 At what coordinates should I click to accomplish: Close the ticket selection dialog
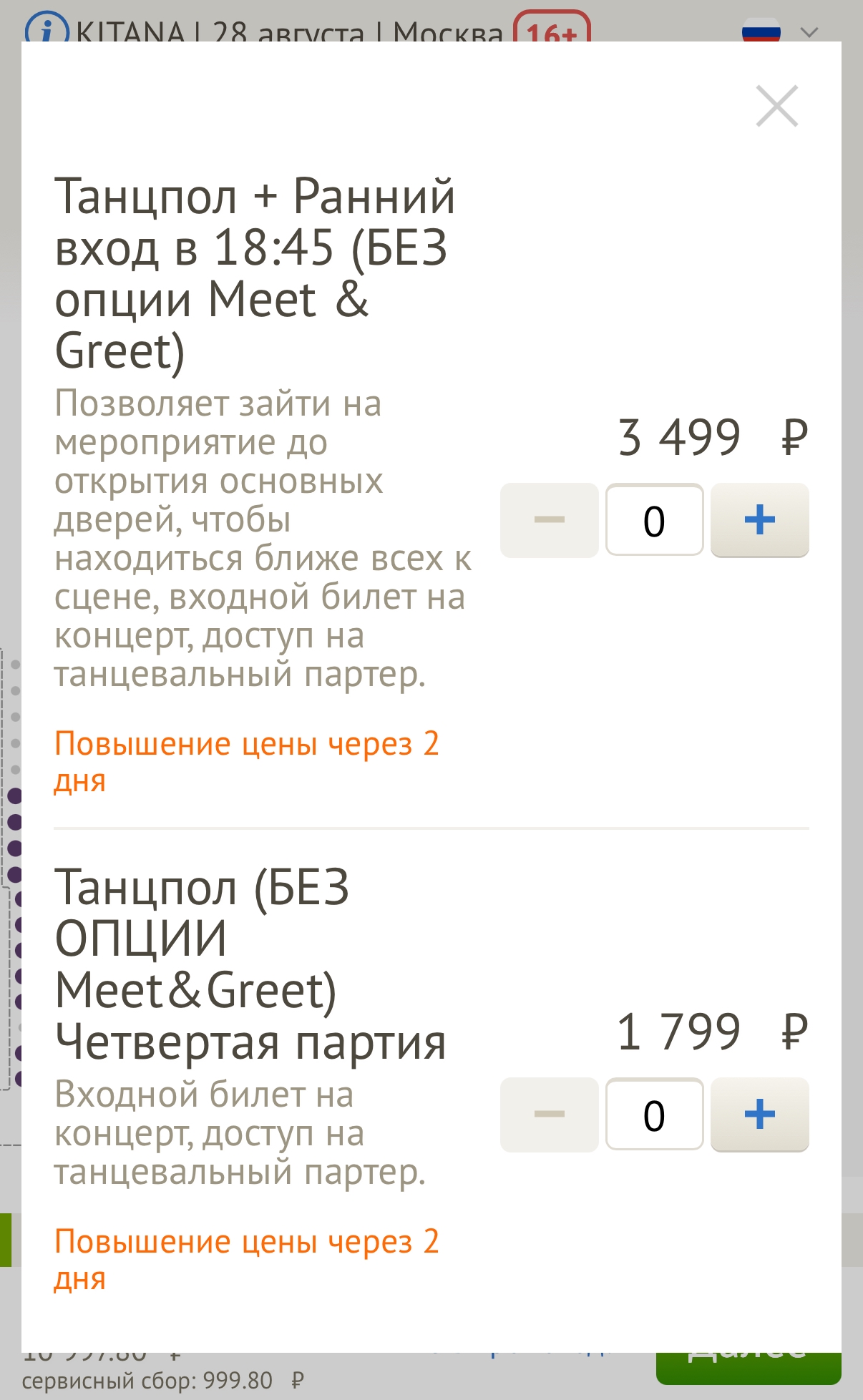pos(776,107)
